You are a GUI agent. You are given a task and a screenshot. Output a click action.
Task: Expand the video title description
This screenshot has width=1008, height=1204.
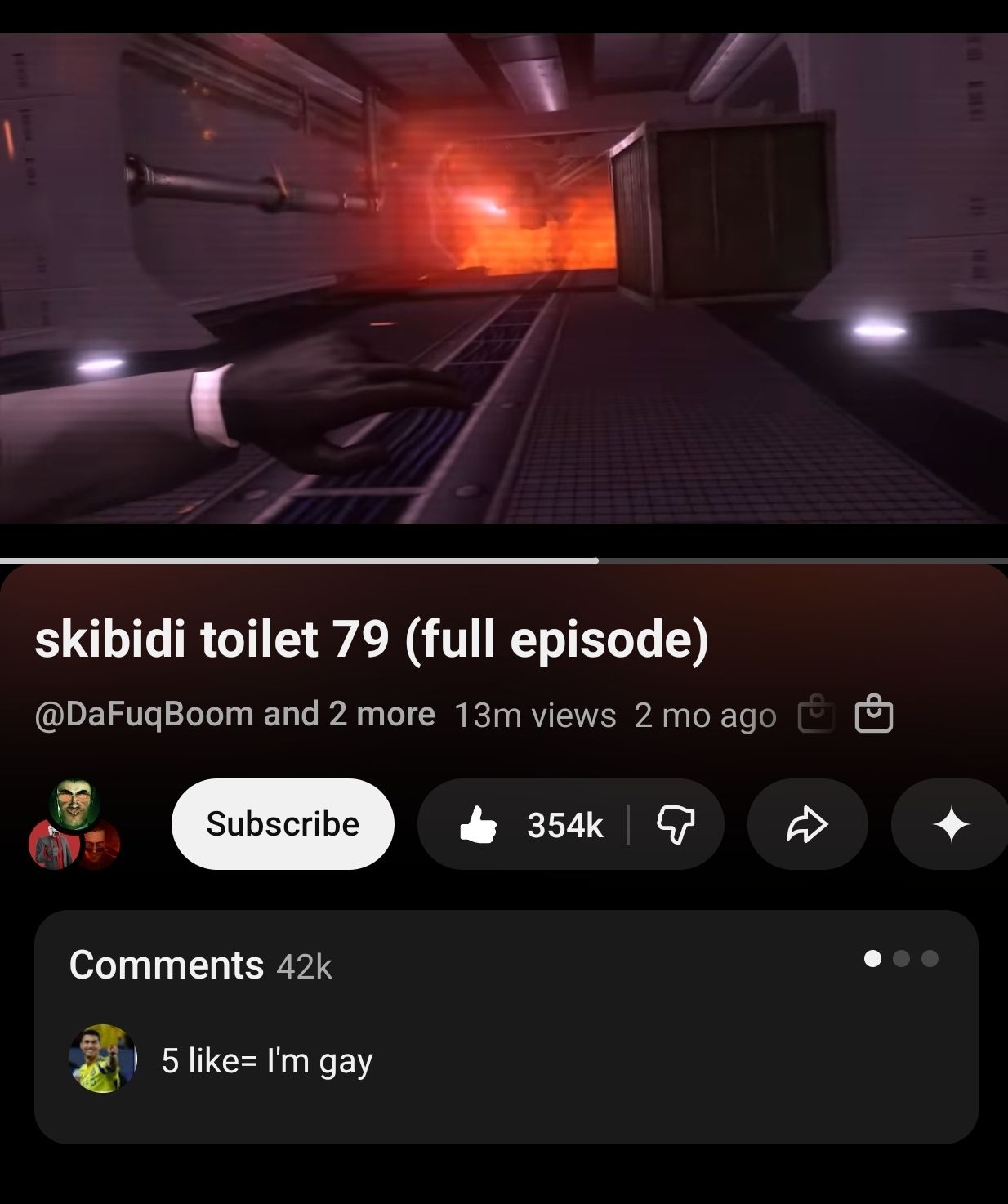tap(372, 639)
